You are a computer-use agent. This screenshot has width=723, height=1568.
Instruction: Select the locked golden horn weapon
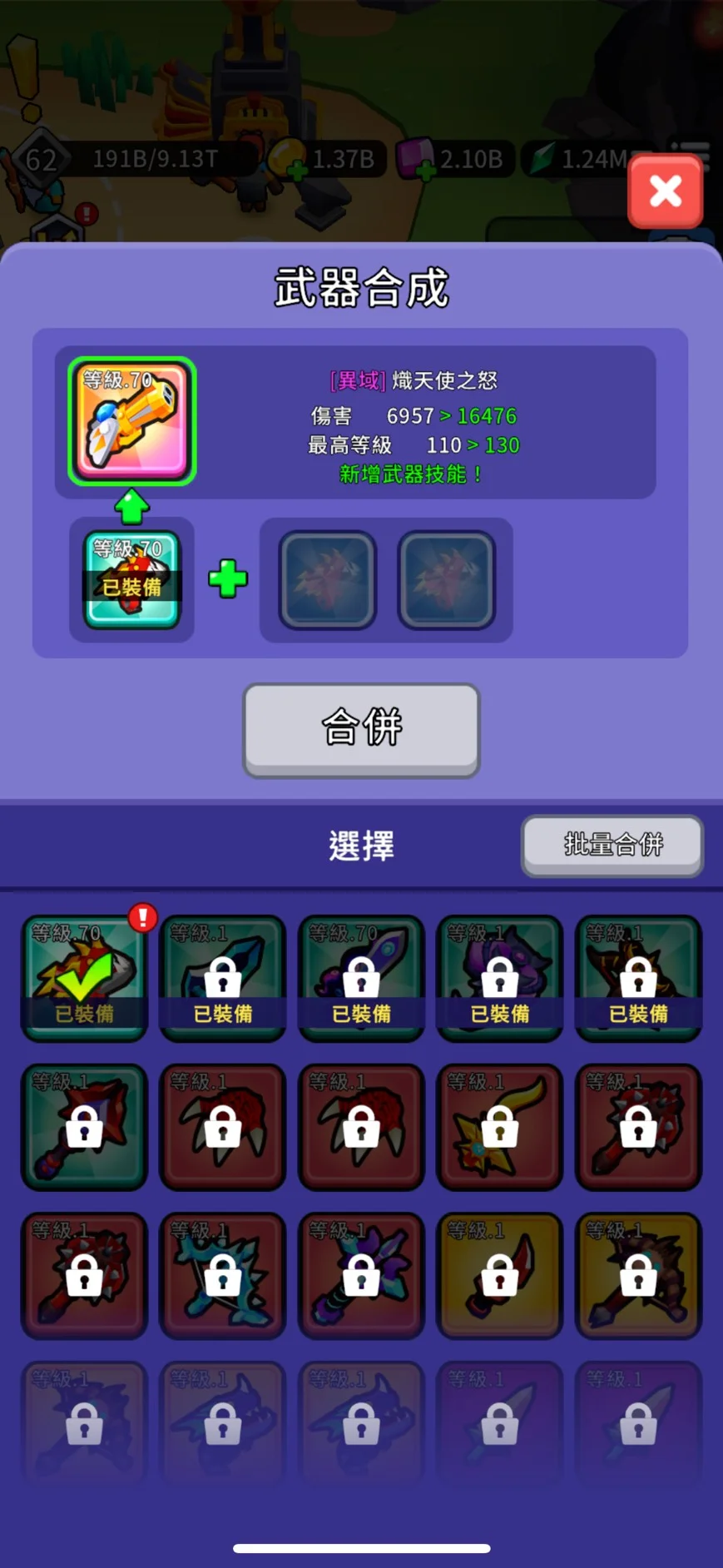[499, 1126]
